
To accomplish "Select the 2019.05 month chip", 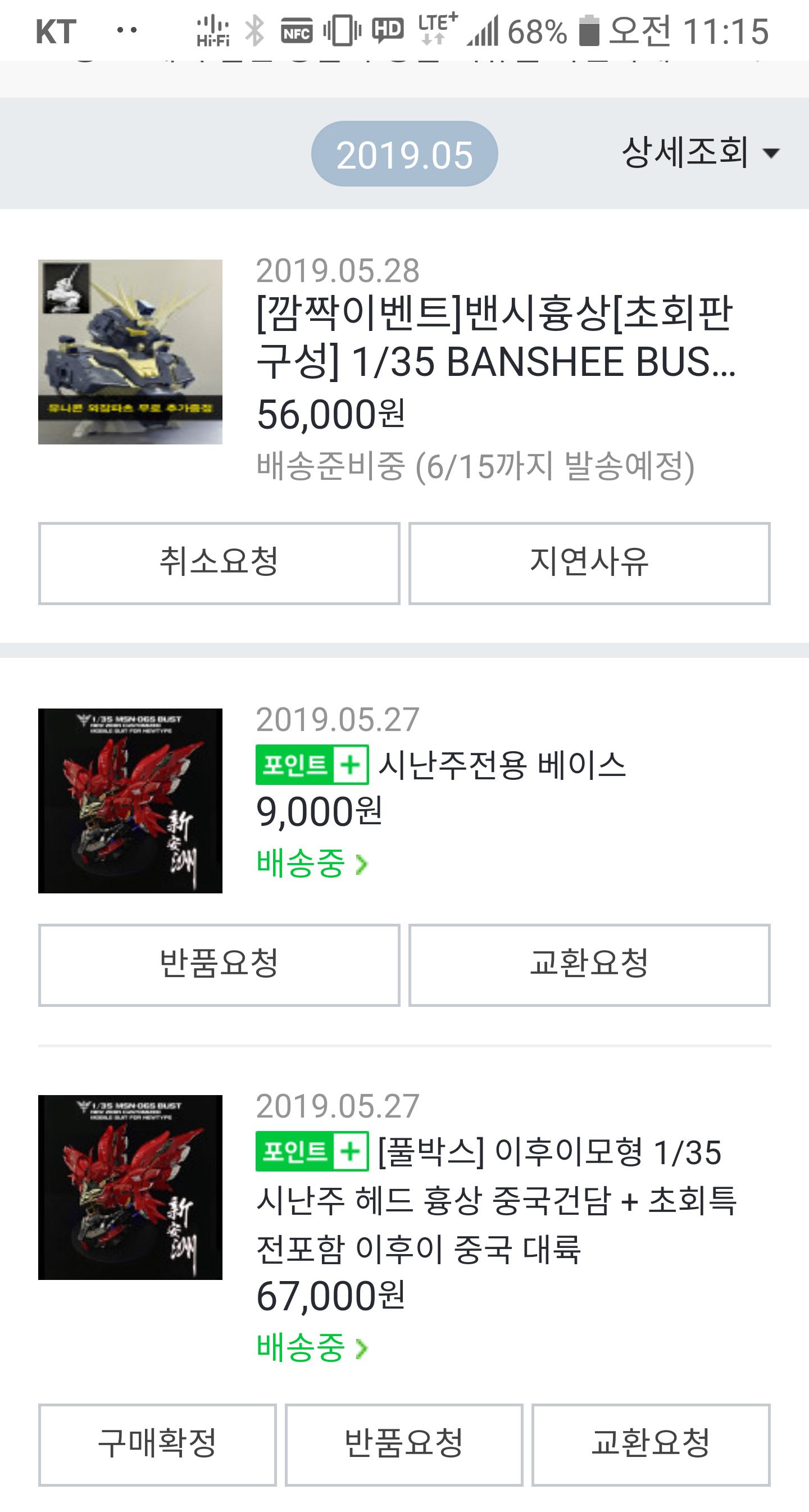I will pyautogui.click(x=404, y=155).
